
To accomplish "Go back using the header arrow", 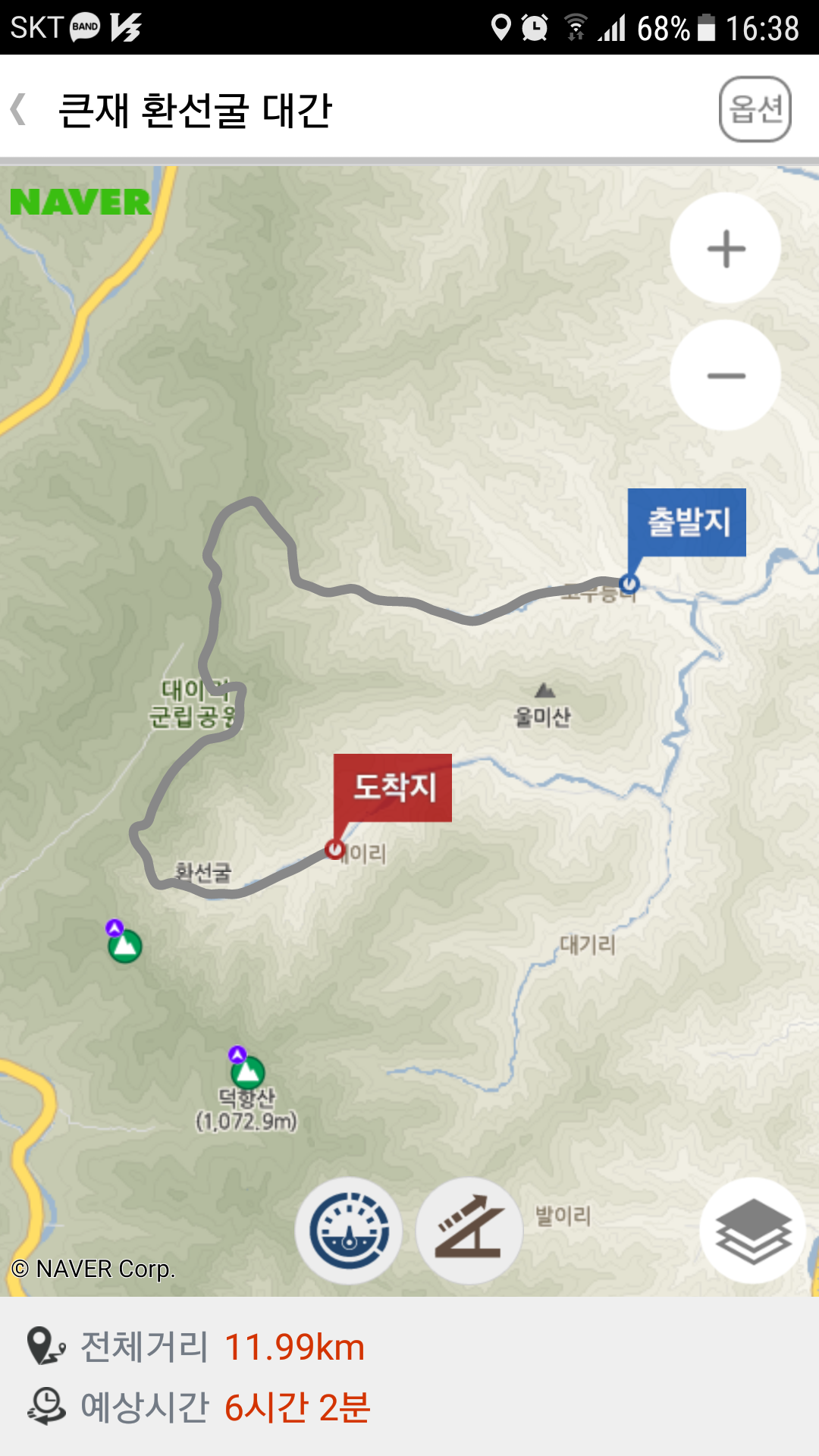I will (20, 109).
